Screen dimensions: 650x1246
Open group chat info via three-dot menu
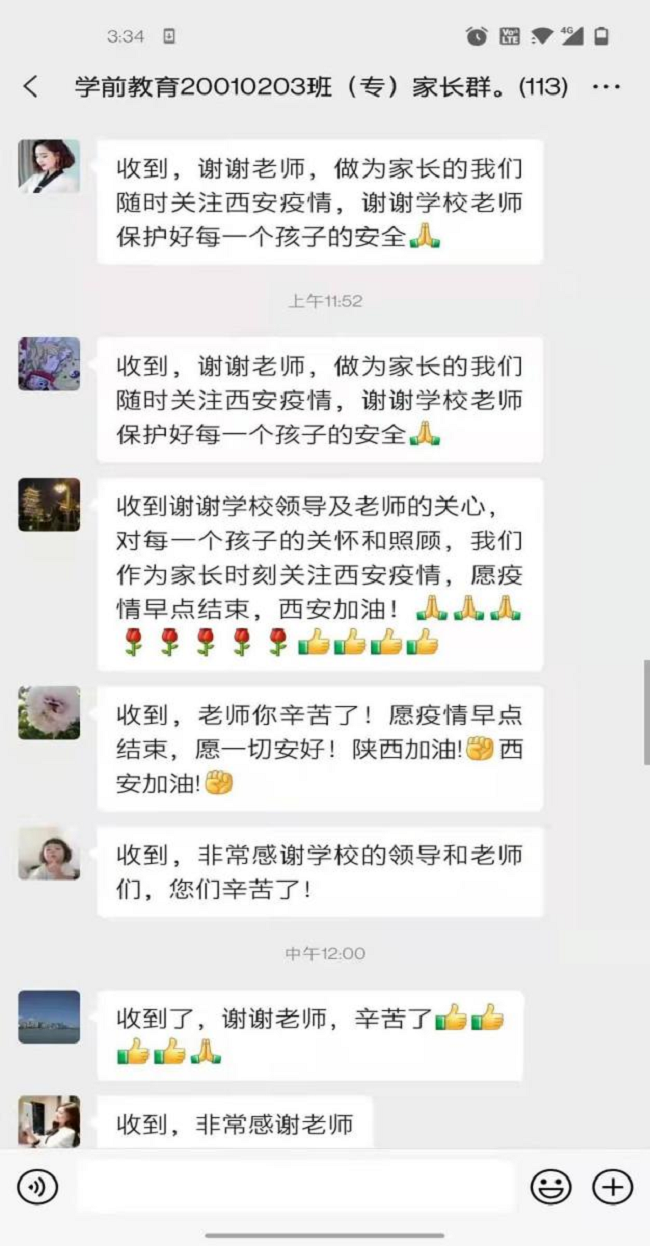tap(606, 88)
